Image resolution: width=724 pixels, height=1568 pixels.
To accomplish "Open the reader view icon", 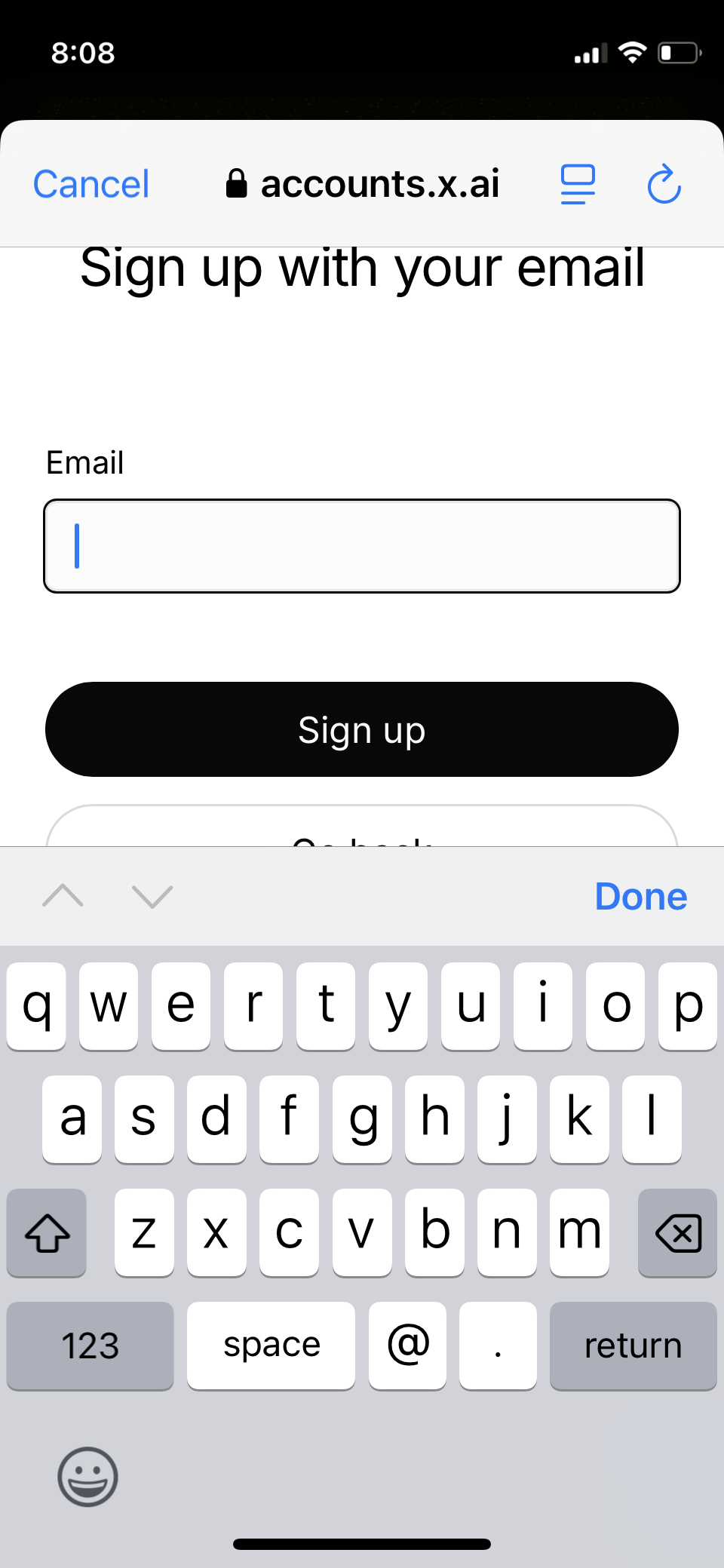I will pyautogui.click(x=578, y=184).
